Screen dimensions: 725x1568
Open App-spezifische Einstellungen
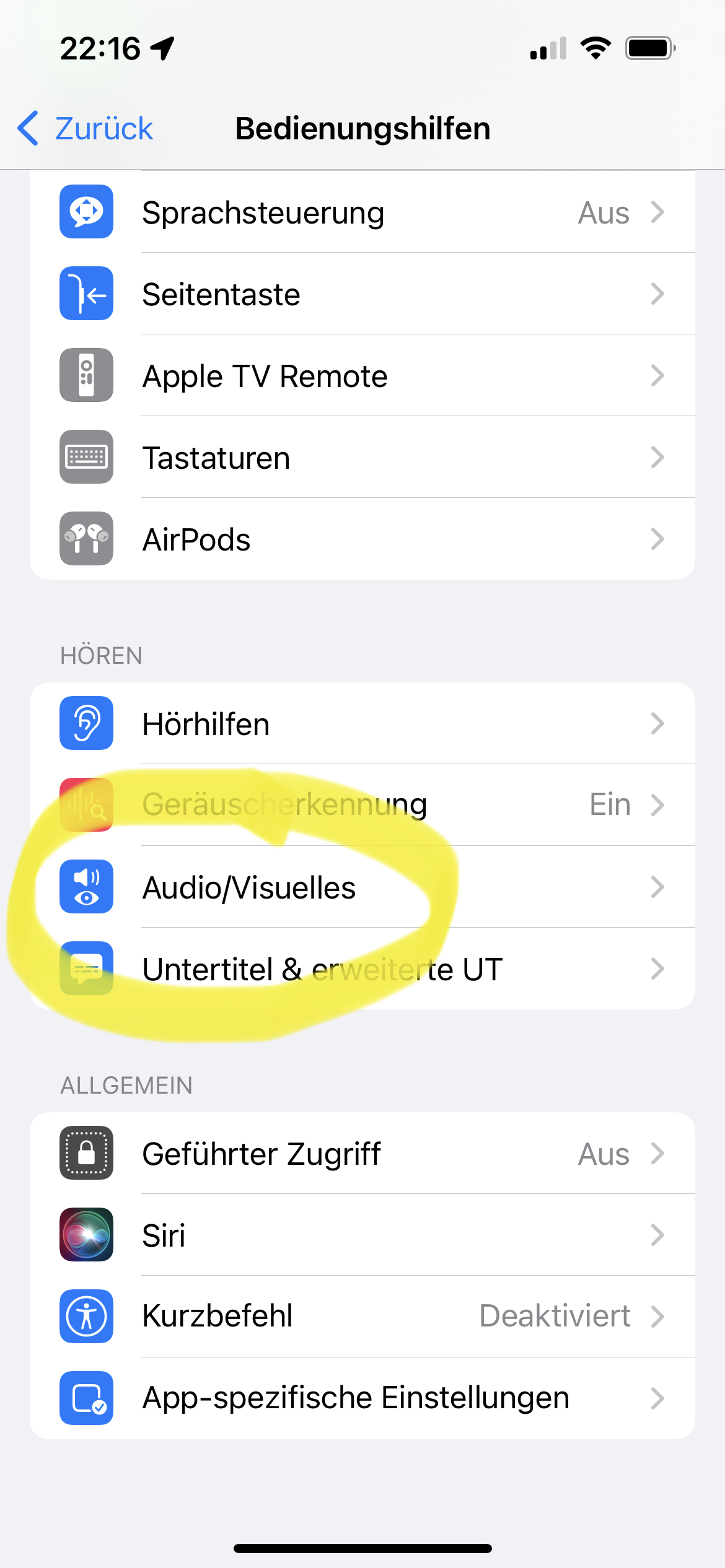(x=362, y=1398)
